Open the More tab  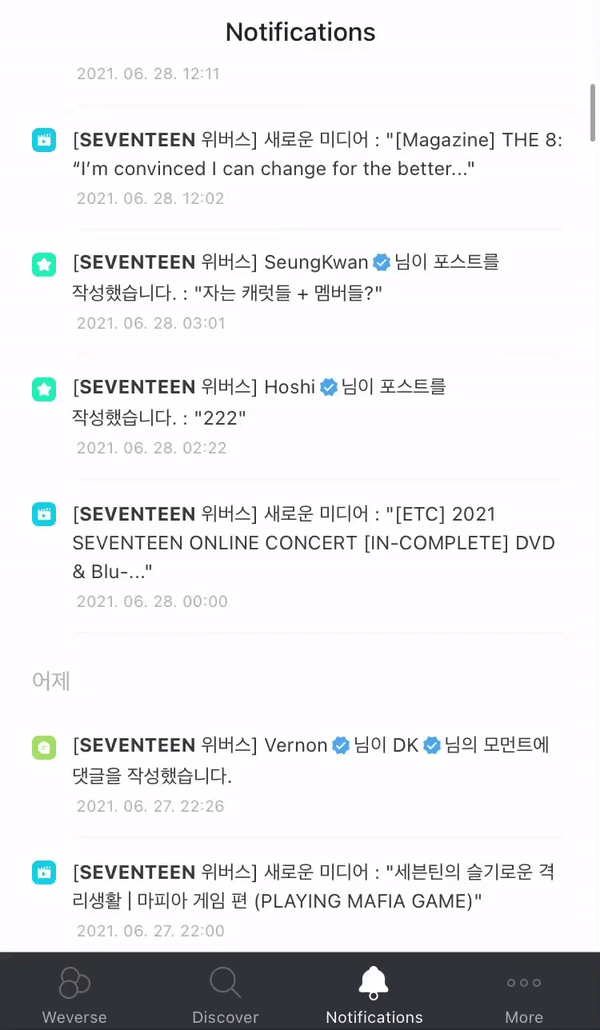(x=524, y=993)
